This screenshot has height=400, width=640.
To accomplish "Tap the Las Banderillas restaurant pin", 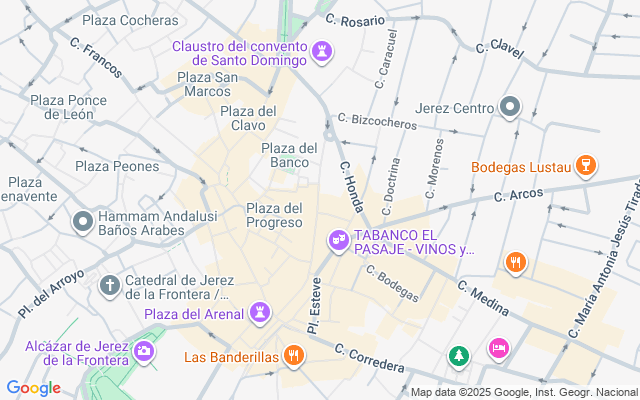I will tap(292, 354).
